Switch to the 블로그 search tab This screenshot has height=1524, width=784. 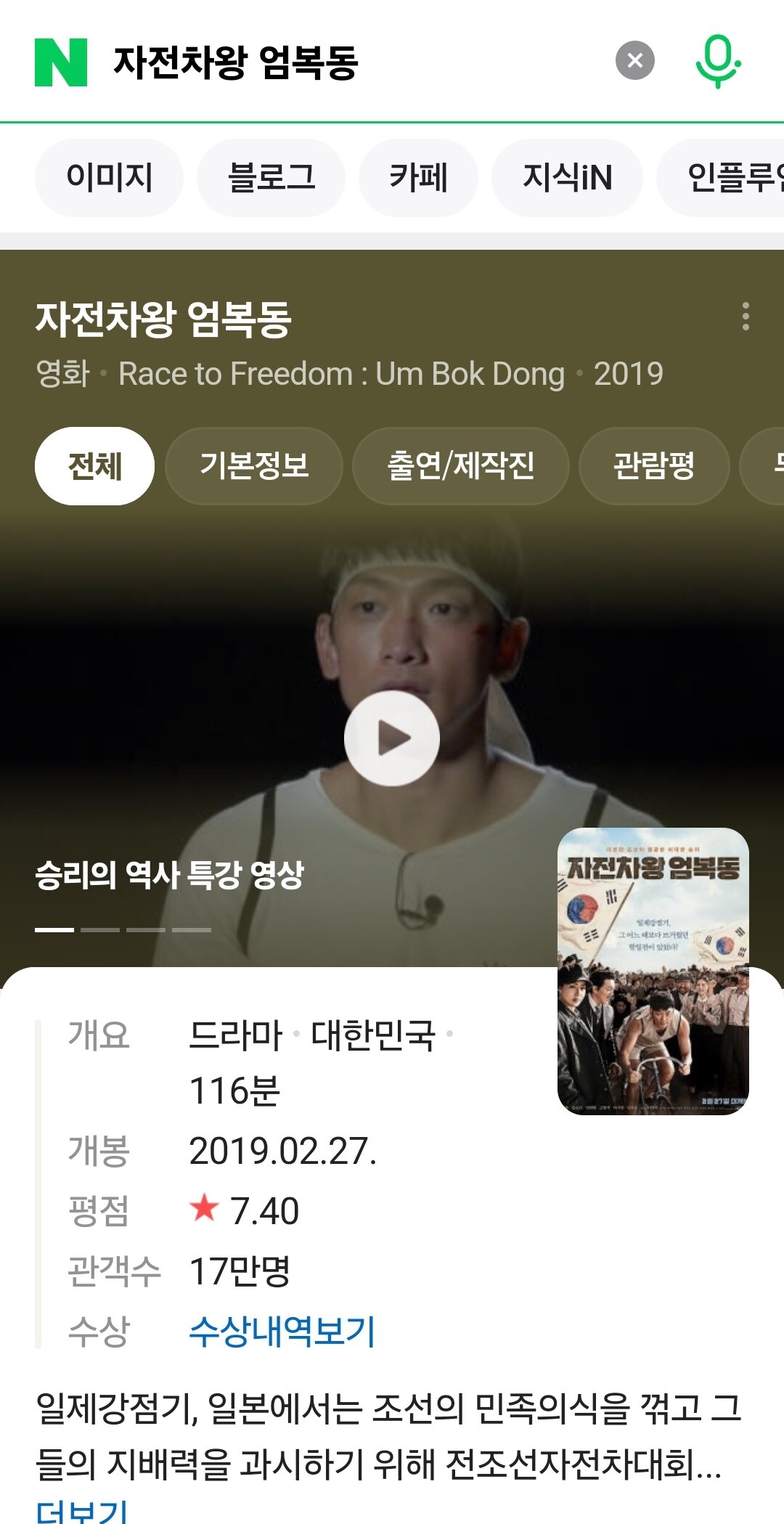tap(271, 178)
